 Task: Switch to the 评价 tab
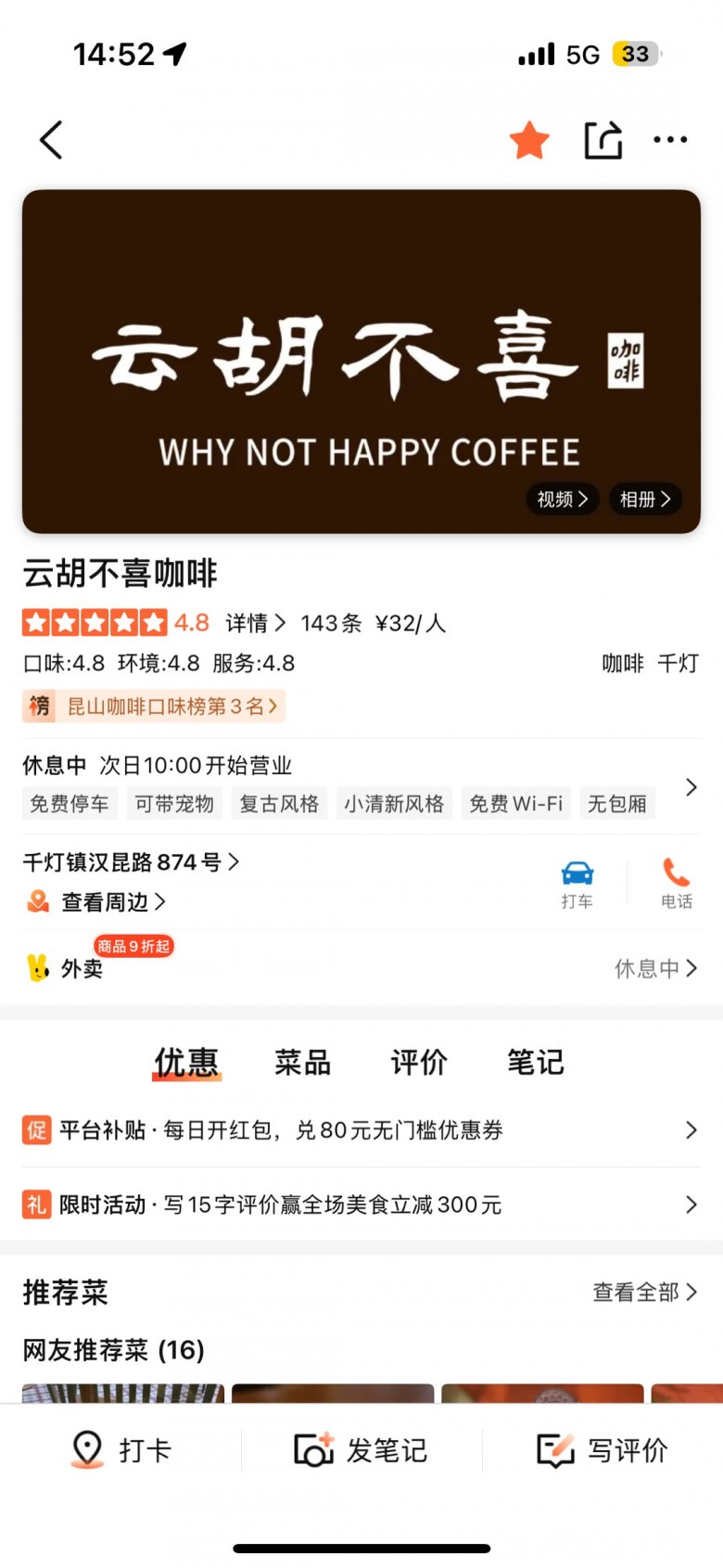[419, 1062]
